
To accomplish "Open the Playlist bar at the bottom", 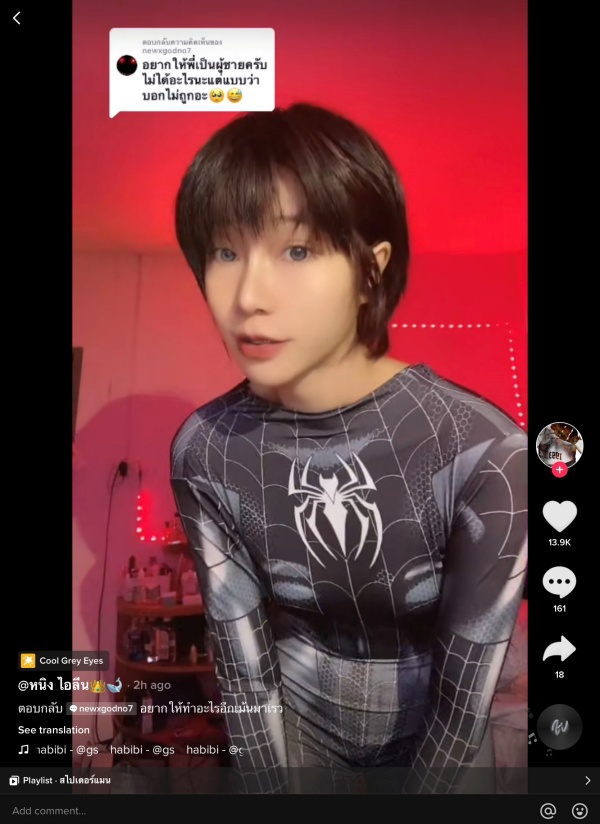I will (300, 780).
